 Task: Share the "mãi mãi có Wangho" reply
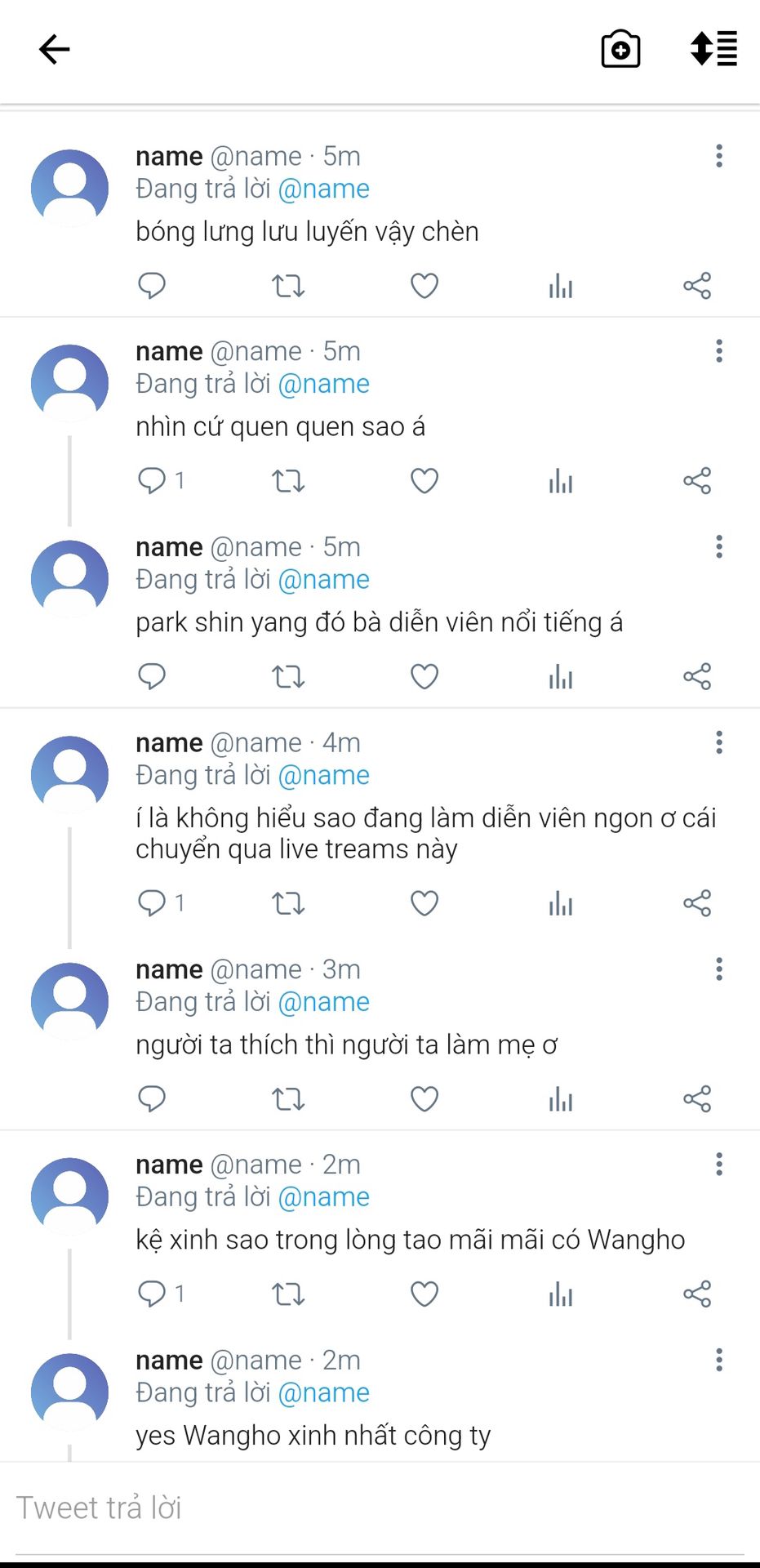pos(697,1294)
